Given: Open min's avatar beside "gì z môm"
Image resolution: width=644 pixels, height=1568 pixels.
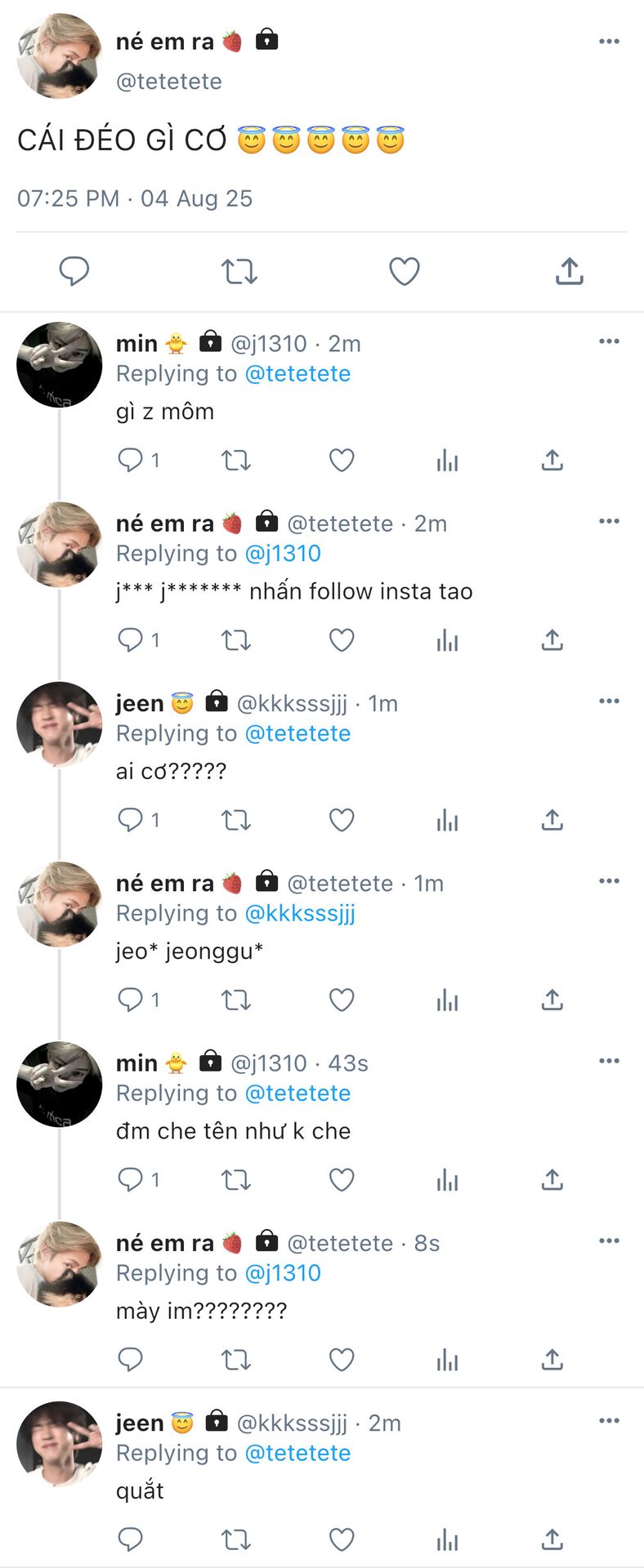Looking at the screenshot, I should click(x=59, y=365).
